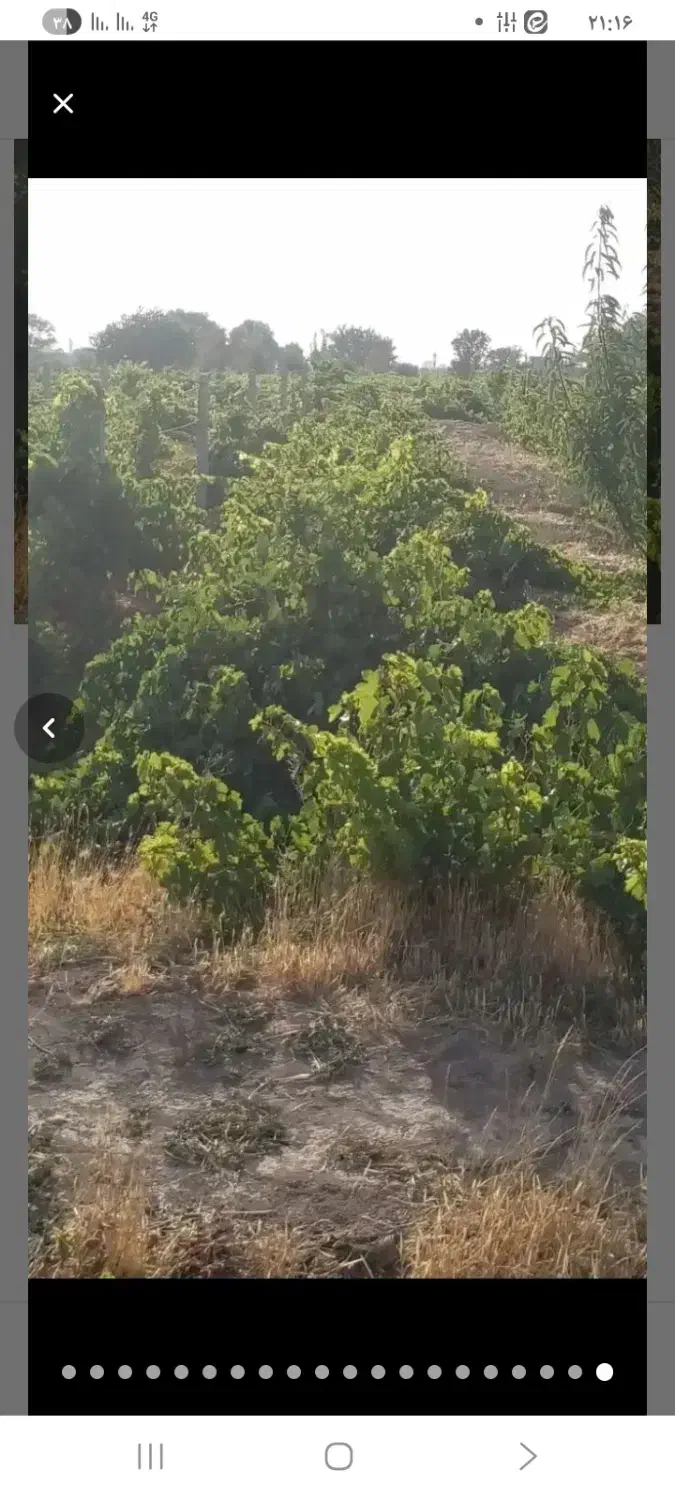Close the full-screen image viewer
Viewport: 675px width, 1500px height.
pos(63,104)
